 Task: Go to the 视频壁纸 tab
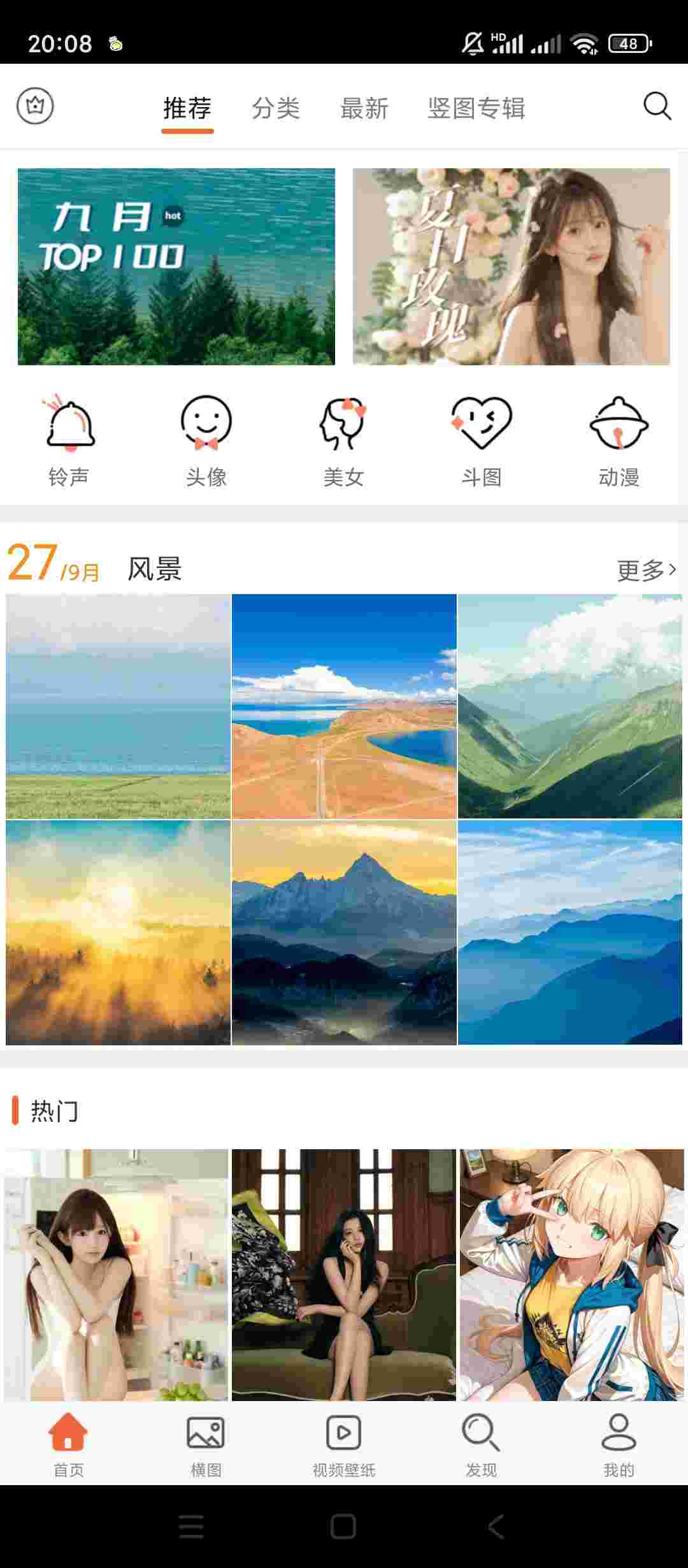pos(344,1446)
